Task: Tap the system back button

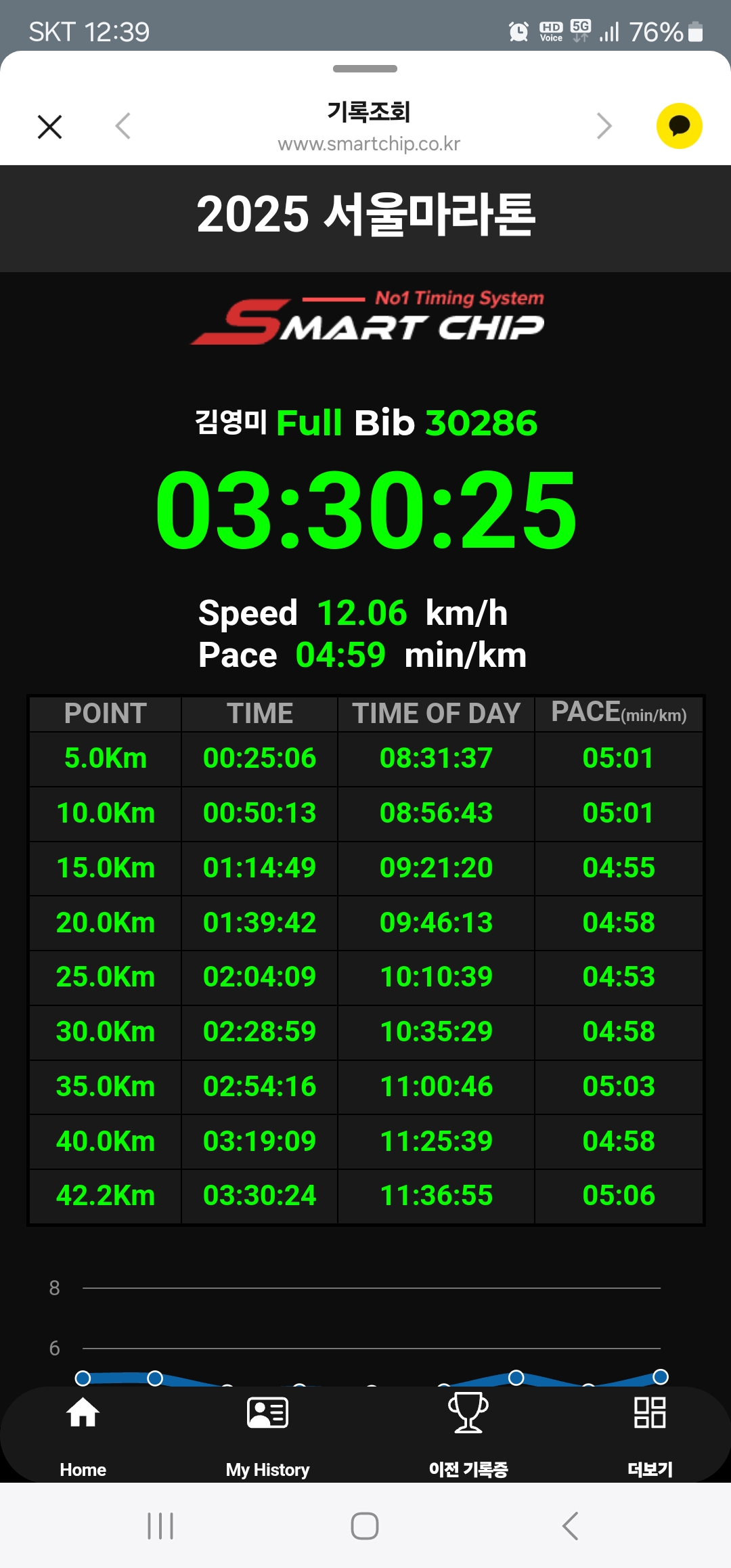Action: coord(570,1526)
